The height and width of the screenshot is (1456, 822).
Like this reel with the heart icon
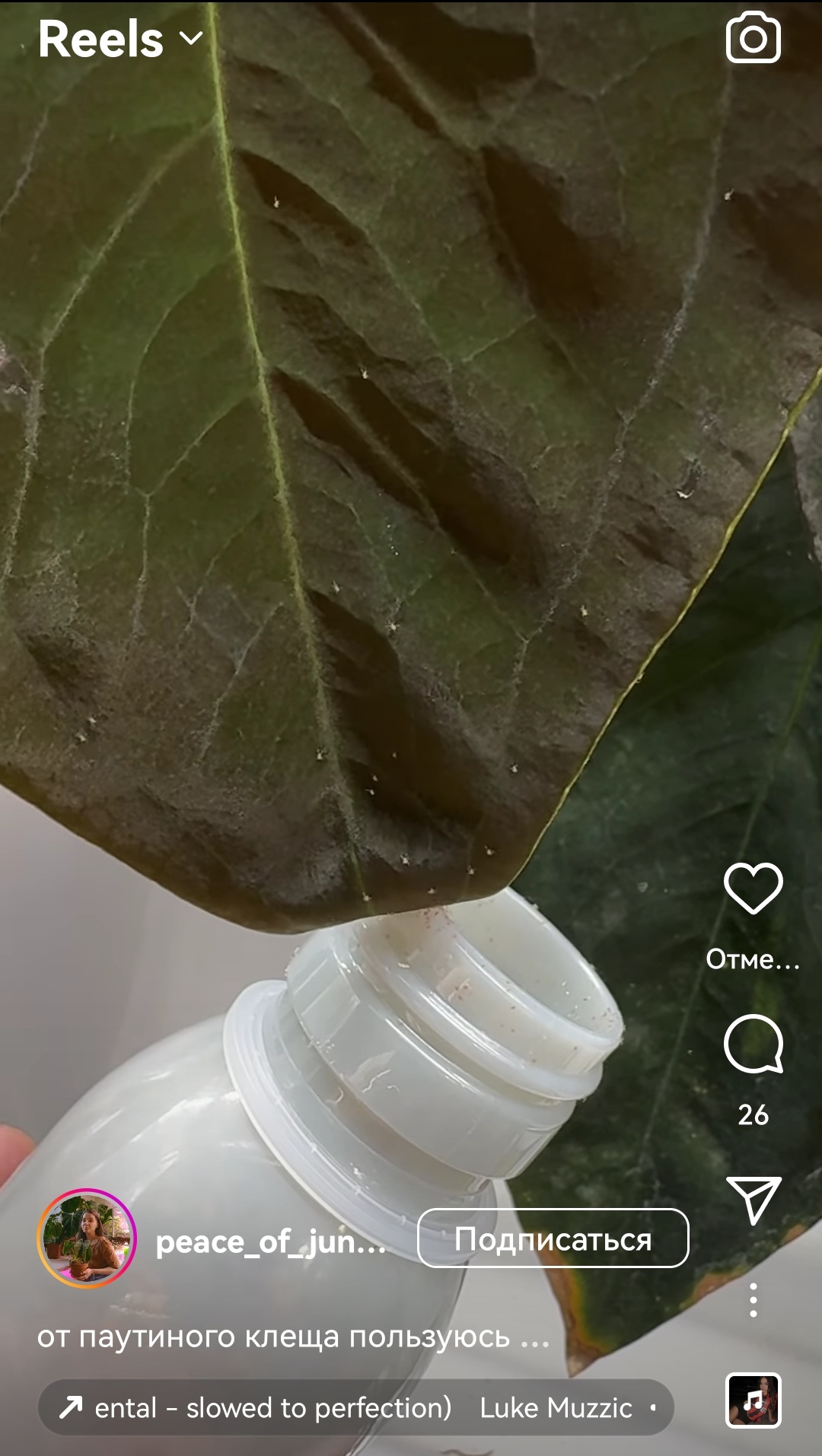pos(753,888)
